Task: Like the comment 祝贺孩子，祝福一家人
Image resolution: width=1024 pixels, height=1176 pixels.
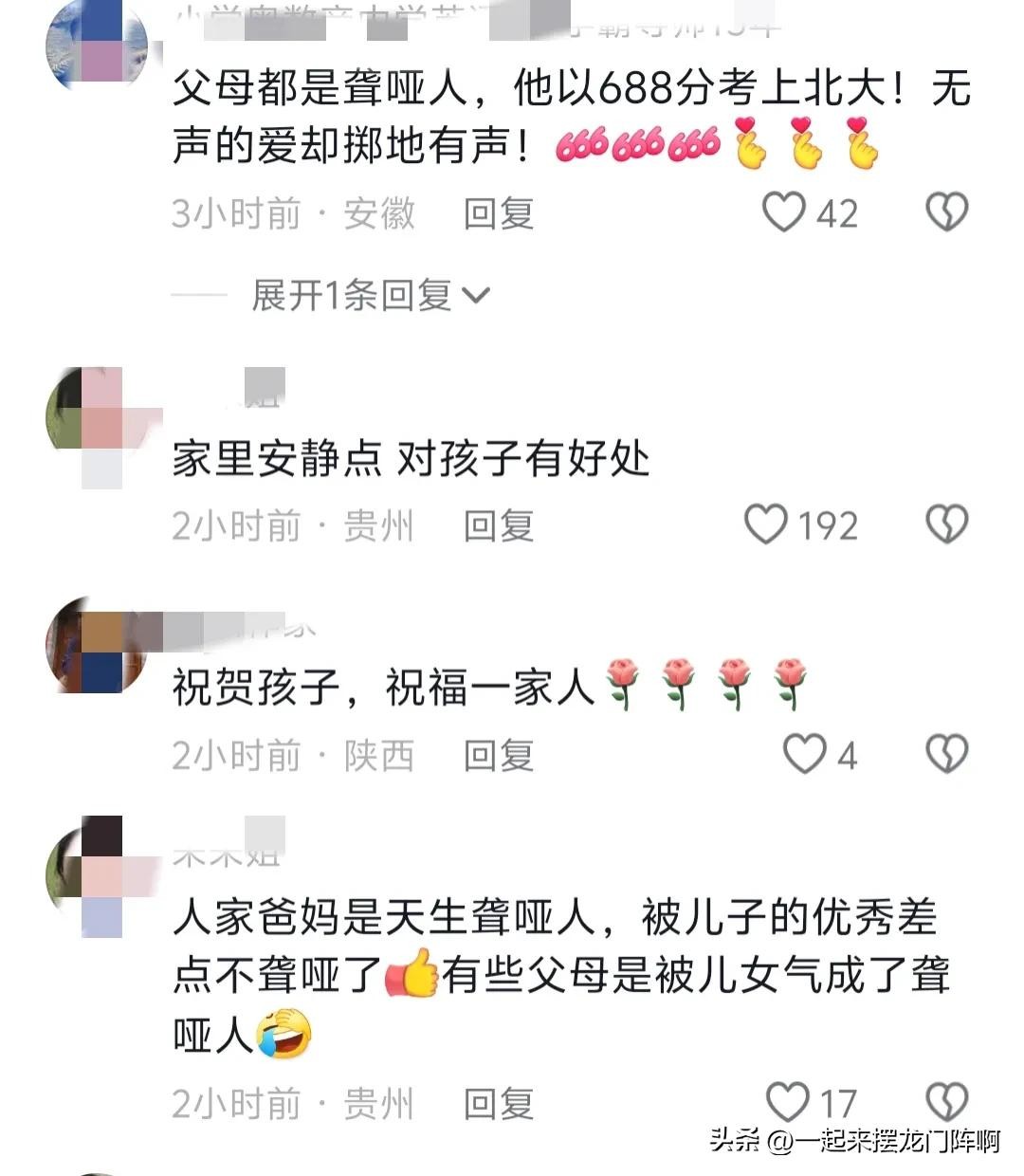Action: (x=804, y=754)
